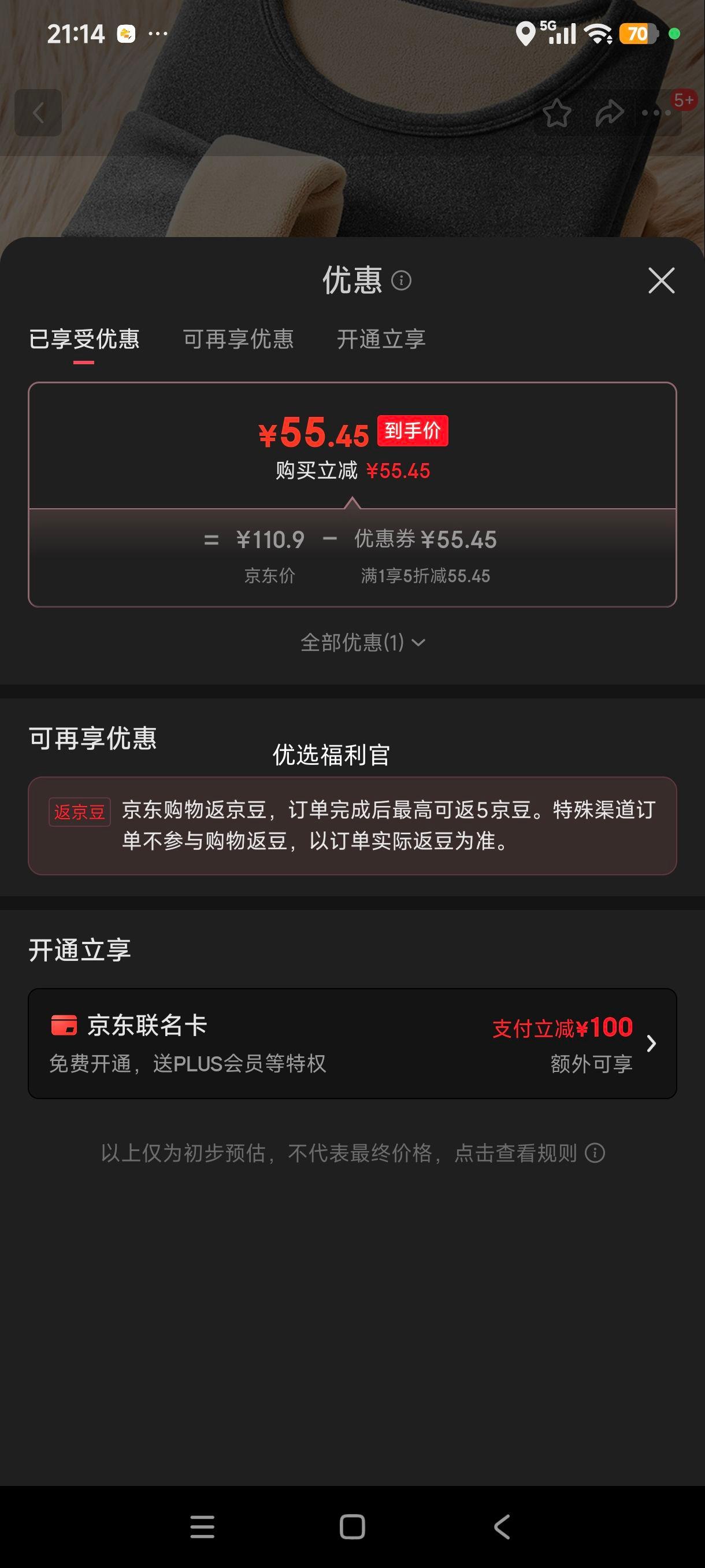This screenshot has width=705, height=1568.
Task: Switch to the 开通立享 tab
Action: [x=383, y=339]
